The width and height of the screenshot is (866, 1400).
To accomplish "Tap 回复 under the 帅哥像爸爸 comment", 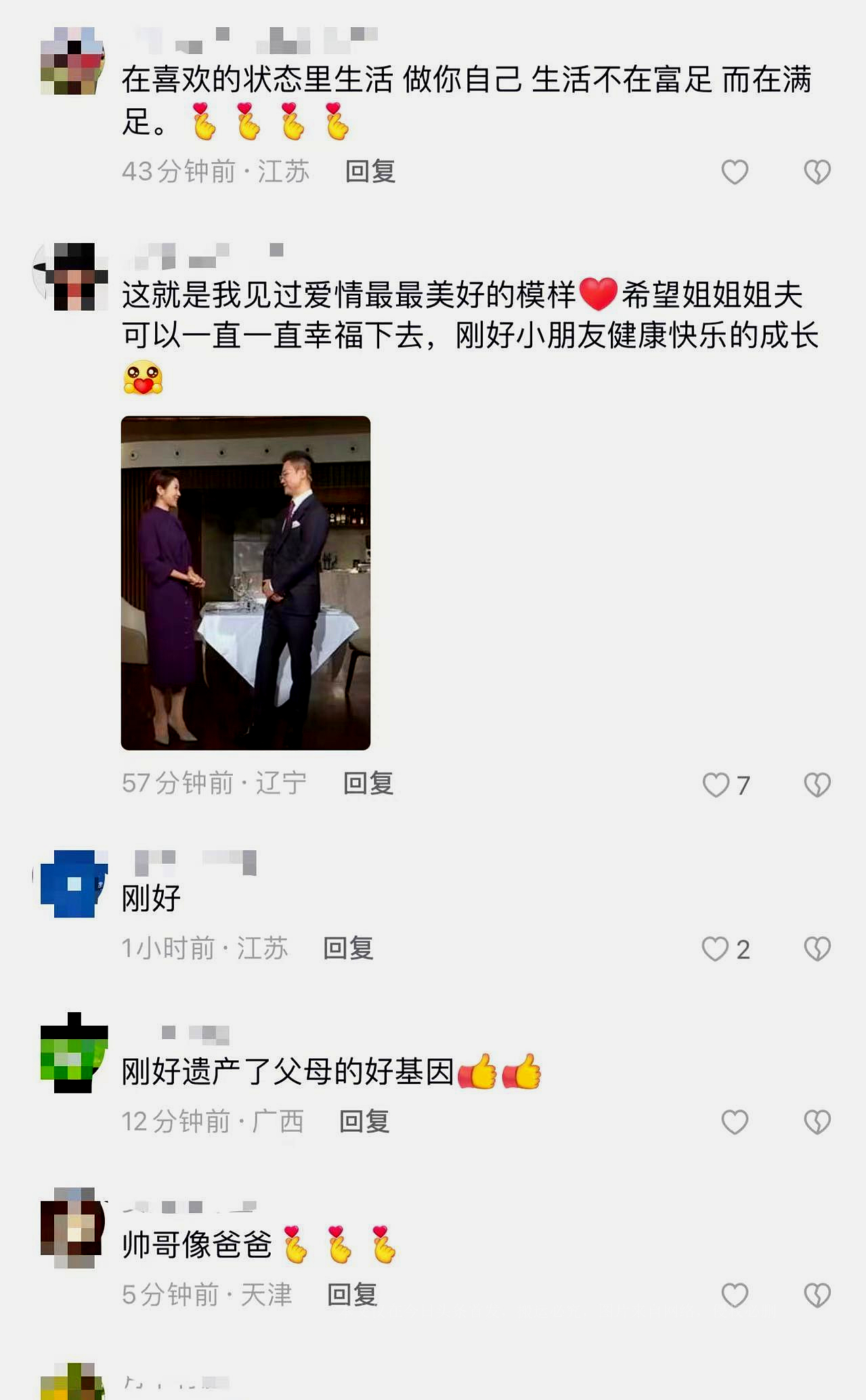I will pyautogui.click(x=355, y=1295).
